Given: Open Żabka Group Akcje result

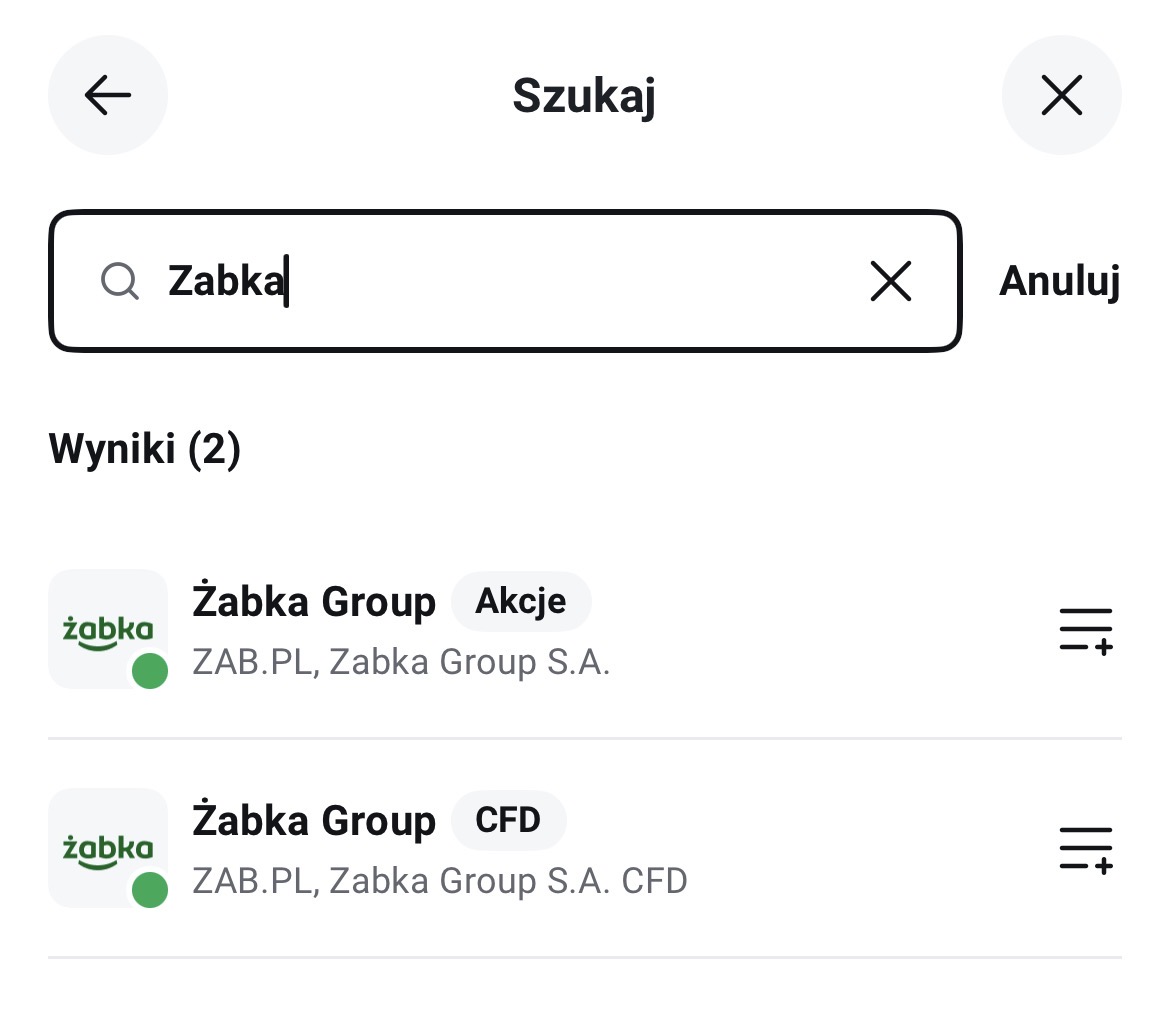Looking at the screenshot, I should [x=400, y=630].
